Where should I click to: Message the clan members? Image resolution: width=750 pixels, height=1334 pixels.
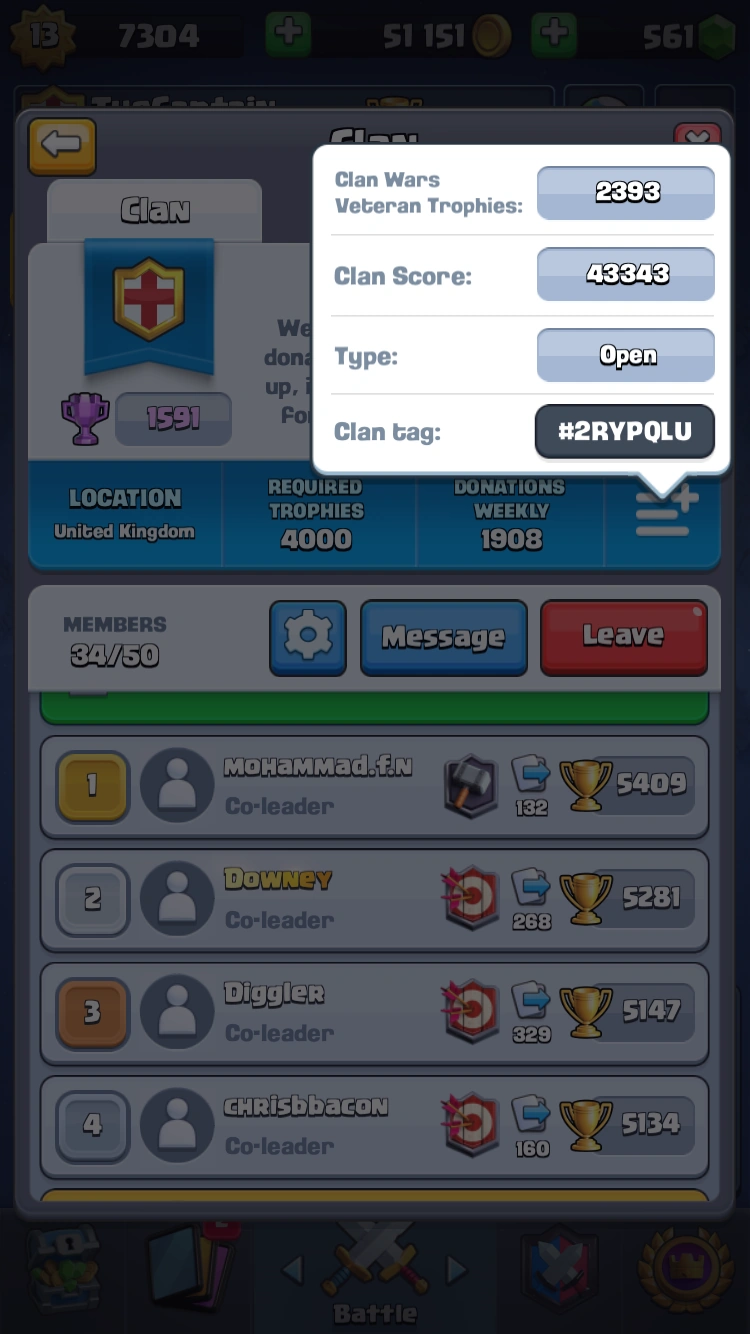pyautogui.click(x=443, y=637)
